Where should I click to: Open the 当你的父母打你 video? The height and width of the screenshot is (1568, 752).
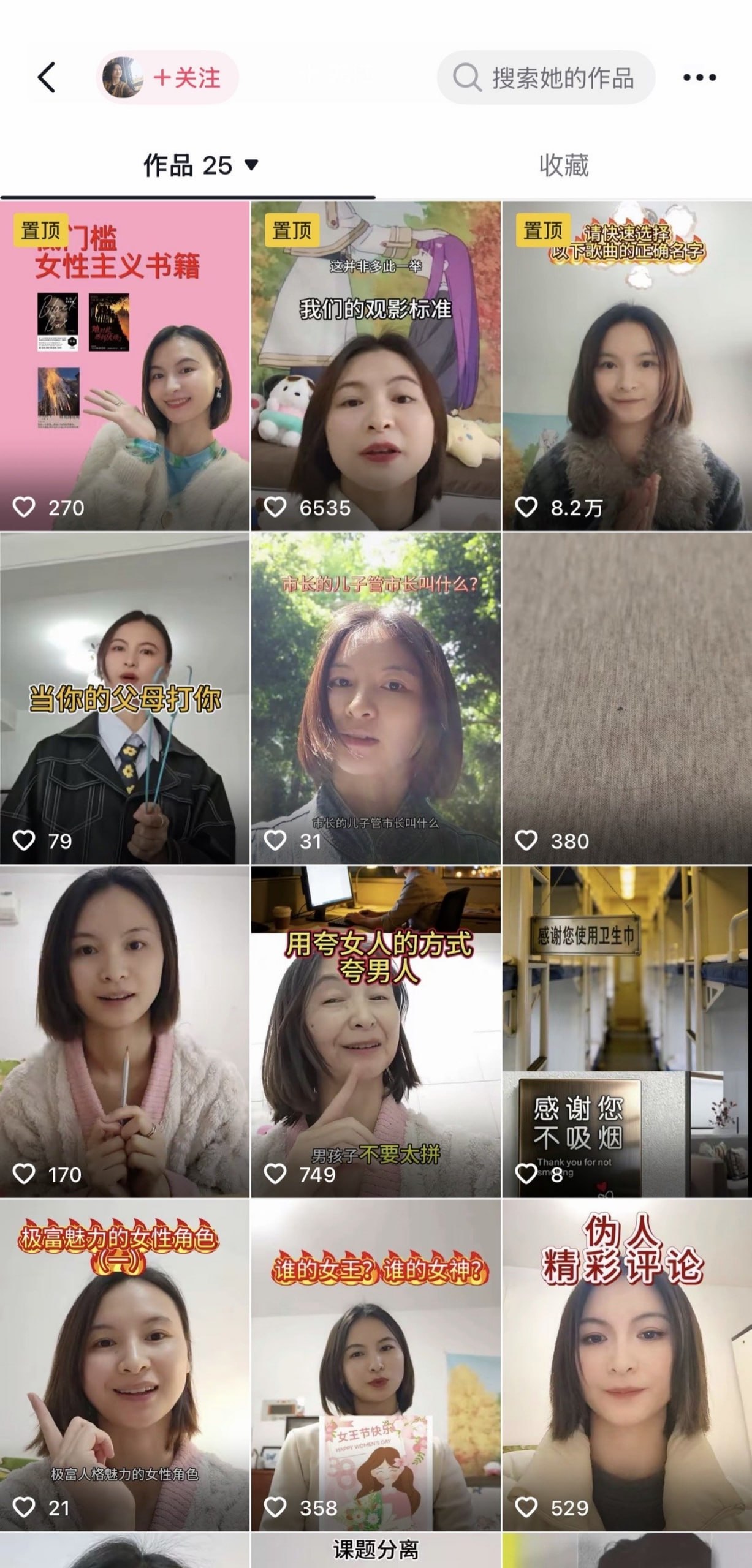(x=124, y=698)
